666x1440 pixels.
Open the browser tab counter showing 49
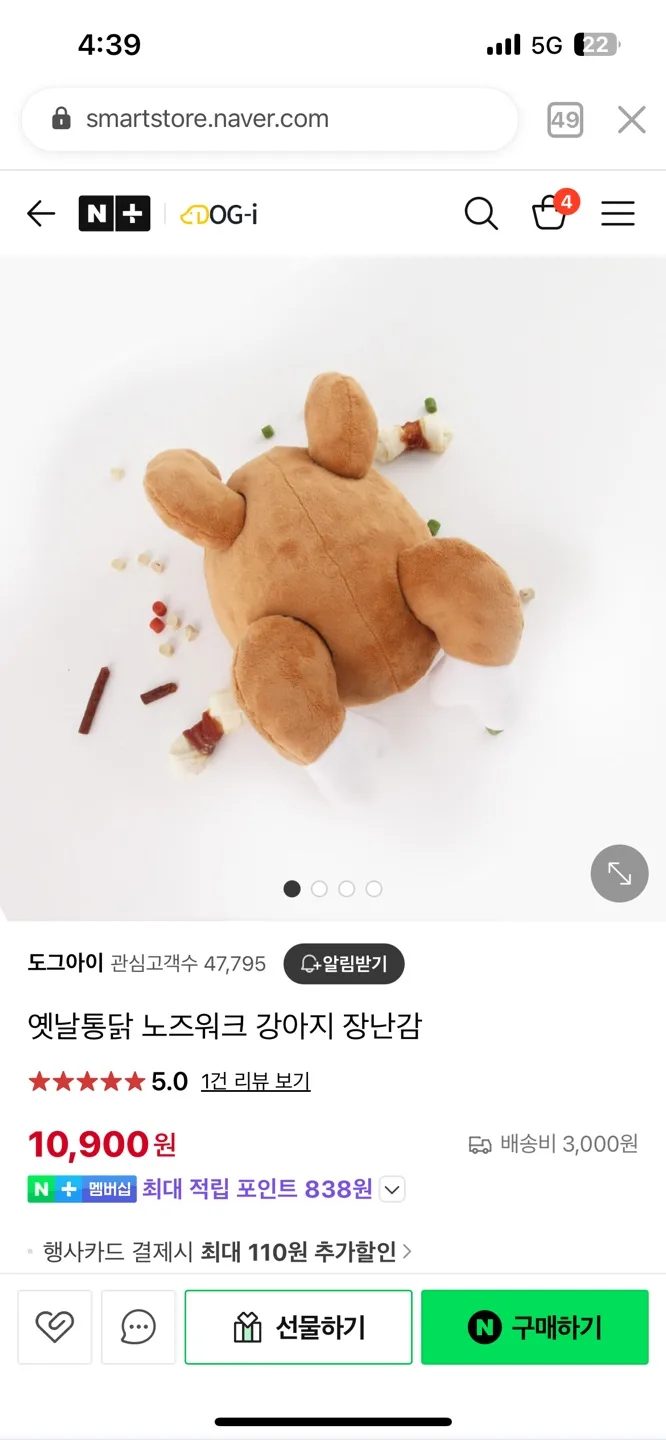(565, 120)
